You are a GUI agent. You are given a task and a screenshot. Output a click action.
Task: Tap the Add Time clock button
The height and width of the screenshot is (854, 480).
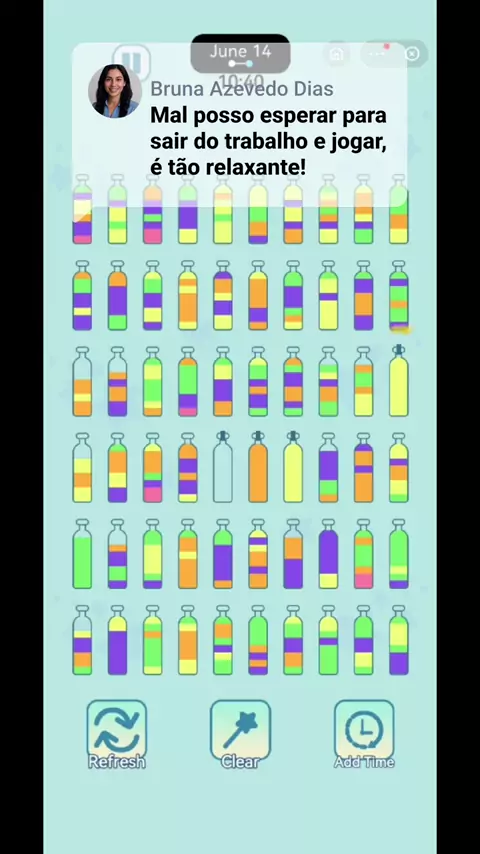pyautogui.click(x=364, y=734)
